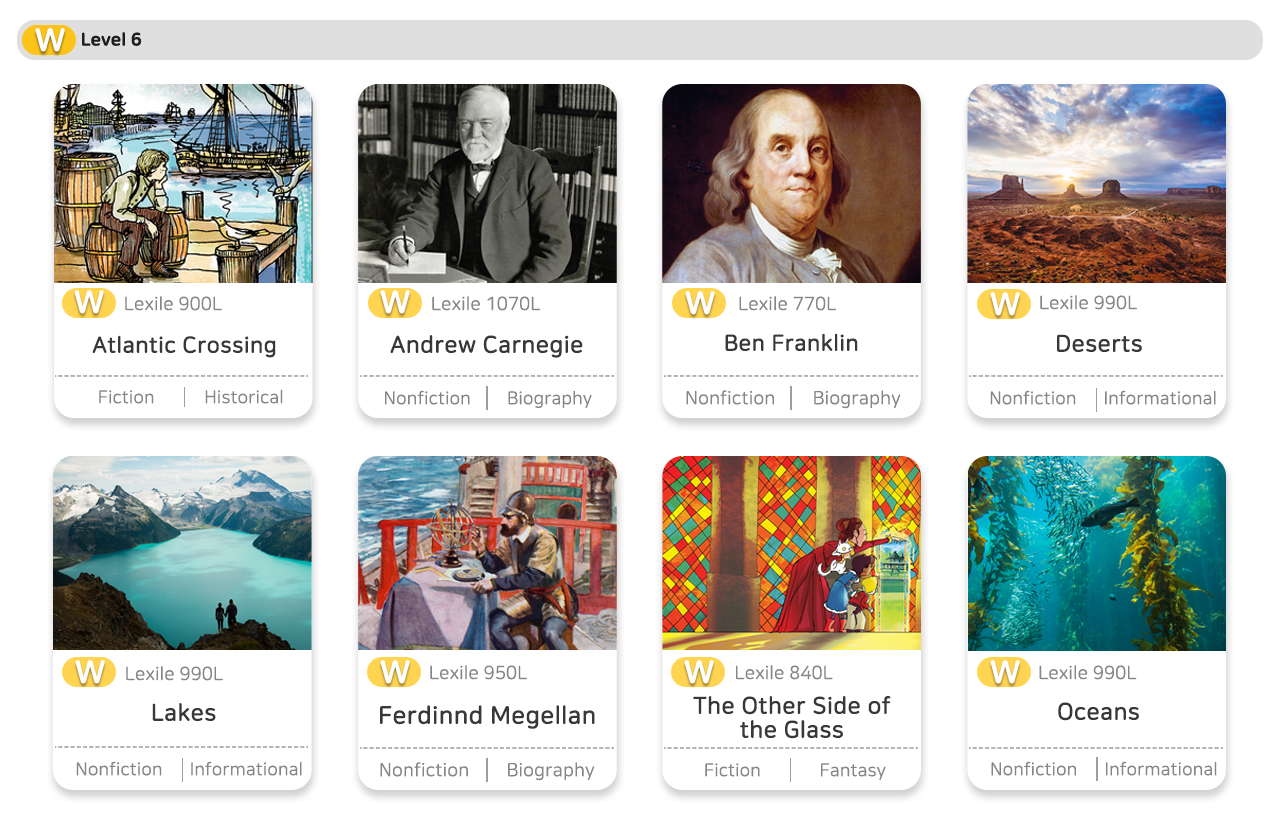Open the Ferdinnd Megellan biography card
The width and height of the screenshot is (1280, 832).
click(x=488, y=620)
